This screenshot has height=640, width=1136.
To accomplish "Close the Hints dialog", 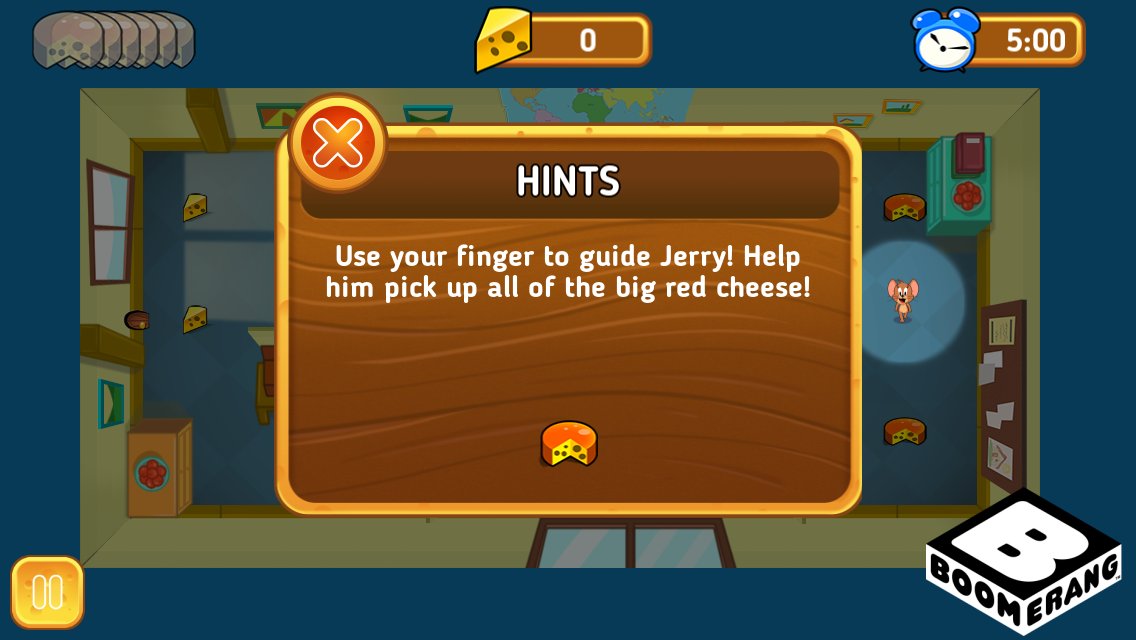I will coord(338,144).
